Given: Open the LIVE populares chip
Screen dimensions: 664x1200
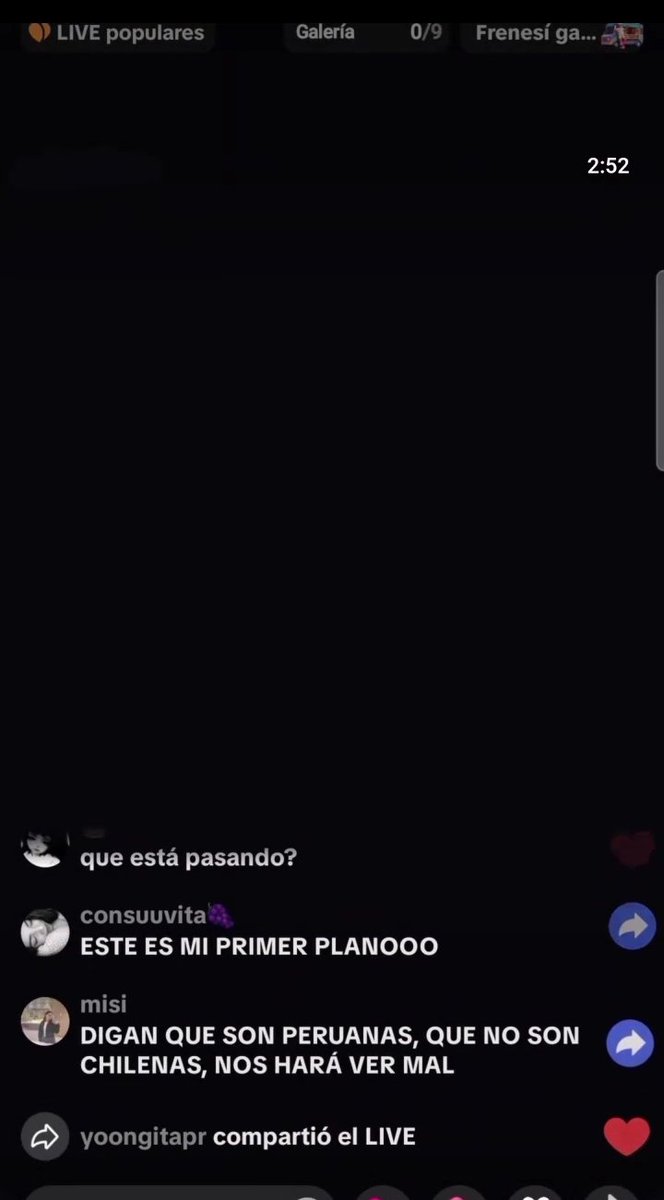Looking at the screenshot, I should point(116,33).
